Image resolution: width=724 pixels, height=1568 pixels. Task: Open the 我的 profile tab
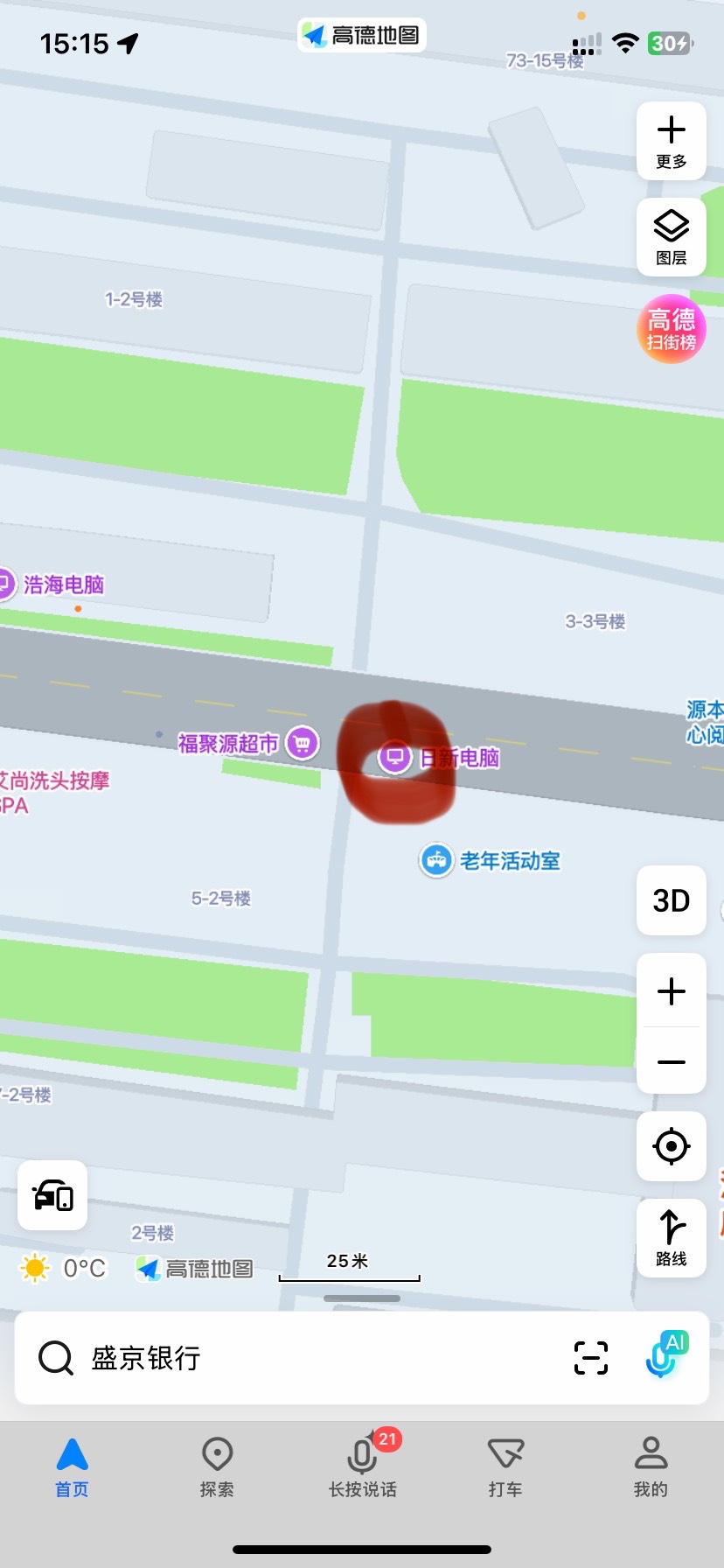click(651, 1466)
